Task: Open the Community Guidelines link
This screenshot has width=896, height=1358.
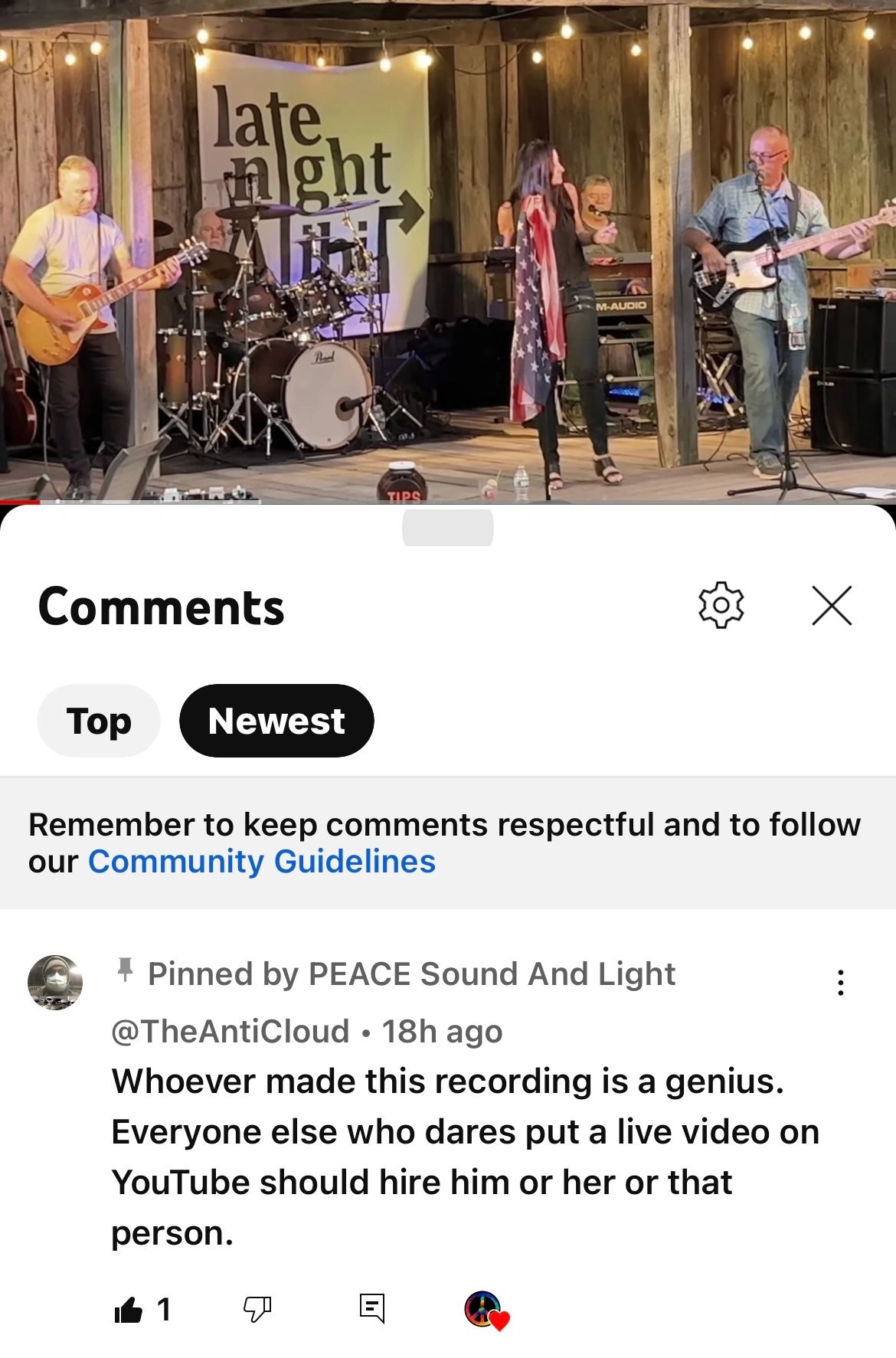Action: pyautogui.click(x=262, y=862)
